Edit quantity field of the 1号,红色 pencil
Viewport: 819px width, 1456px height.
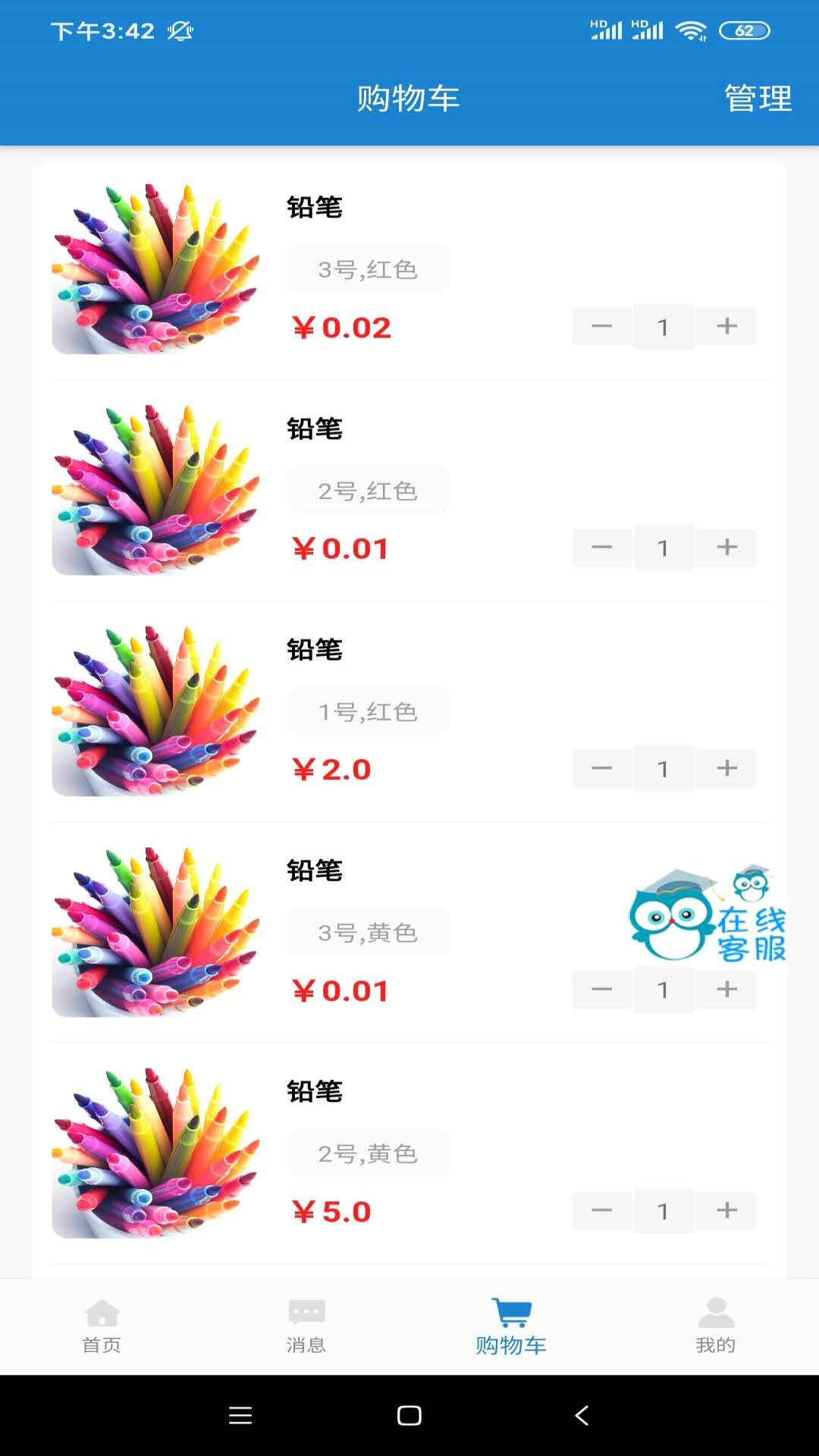[663, 768]
